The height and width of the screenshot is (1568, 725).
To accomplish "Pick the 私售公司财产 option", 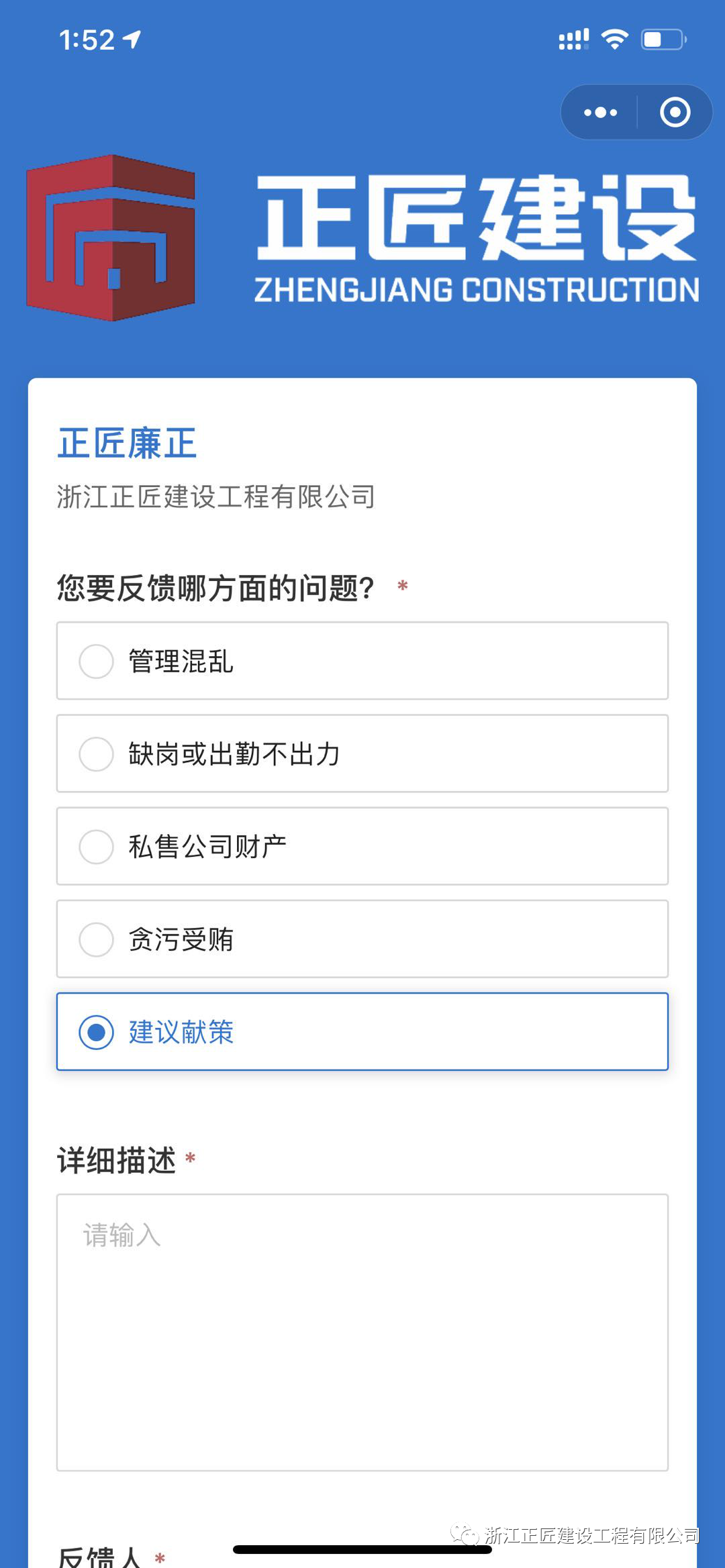I will (362, 846).
